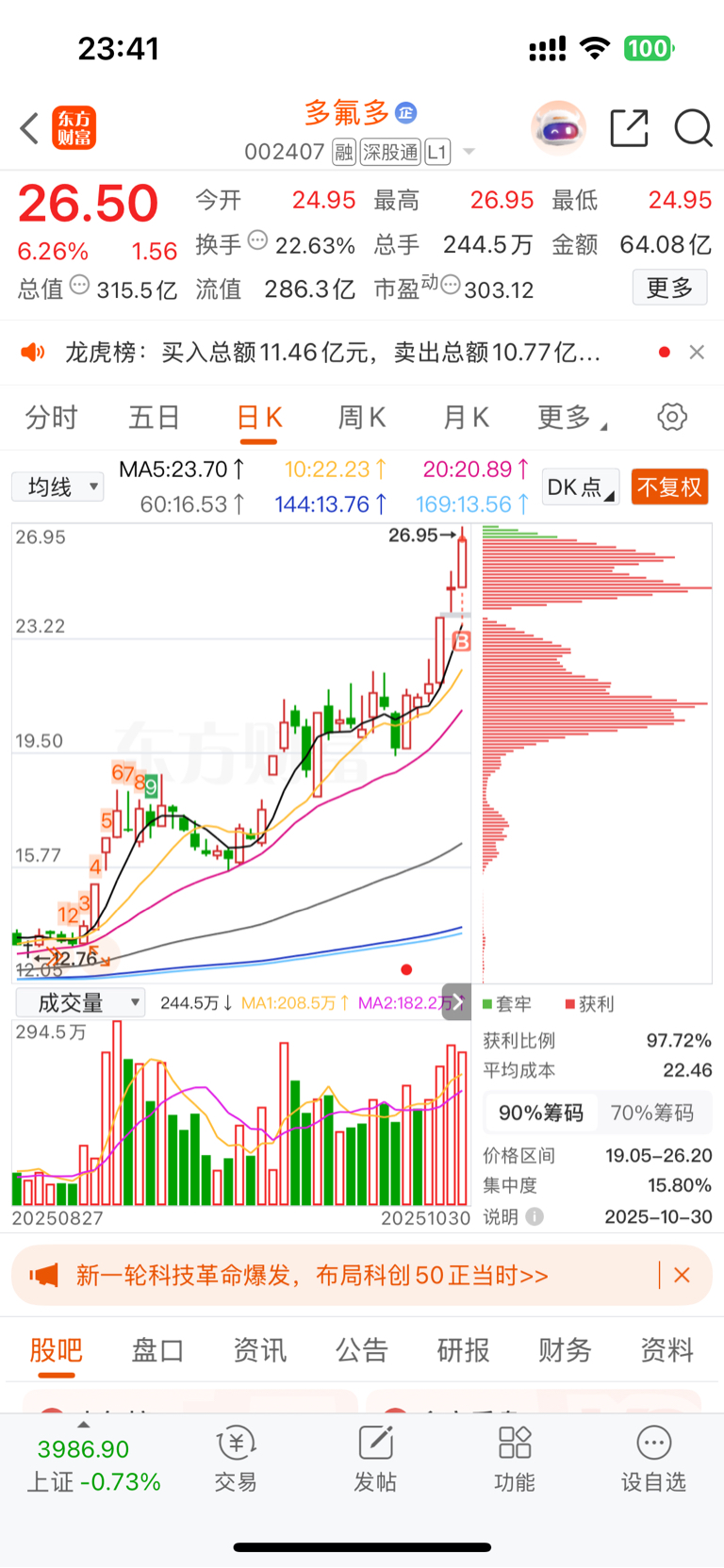Add stock to watchlist via 设自选
724x1568 pixels.
[x=653, y=1459]
